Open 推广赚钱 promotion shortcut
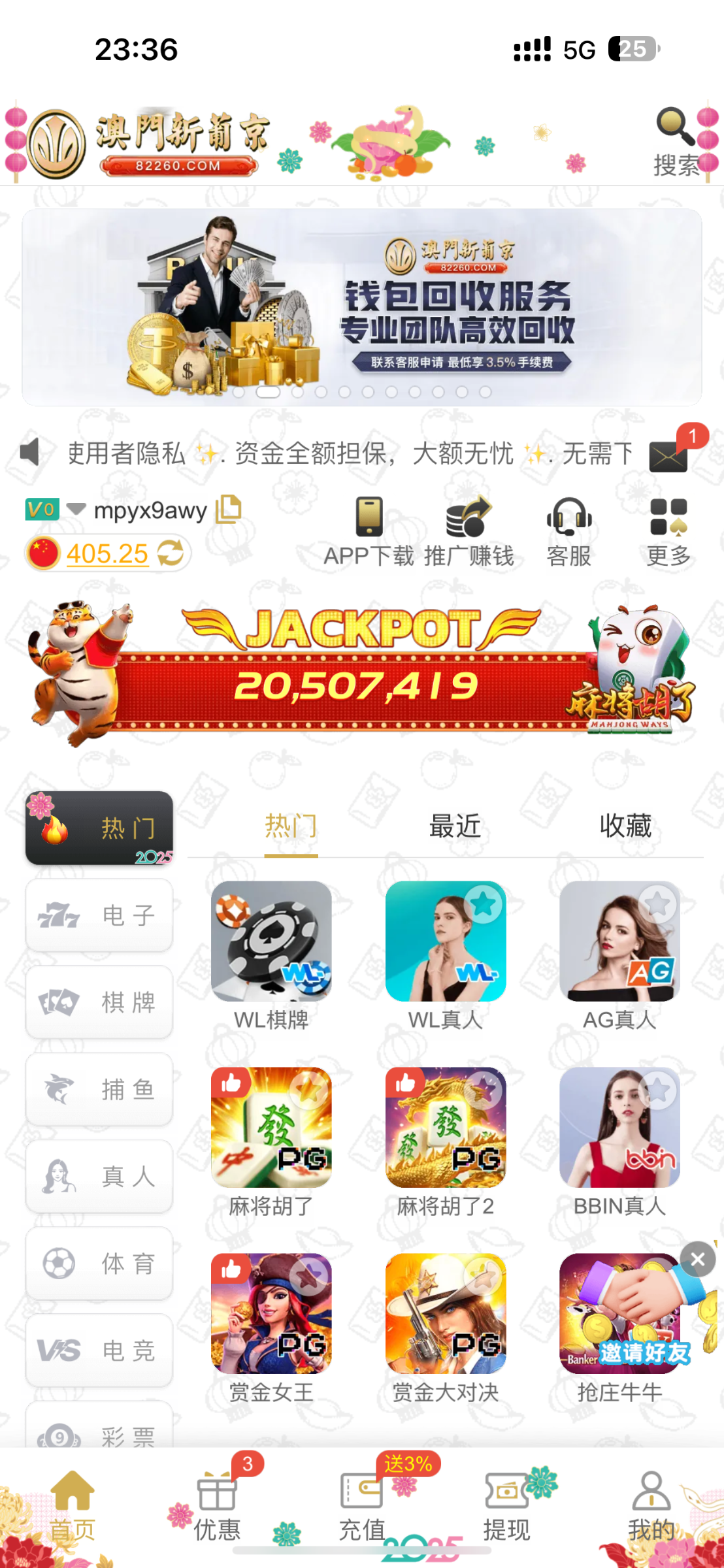 [469, 532]
